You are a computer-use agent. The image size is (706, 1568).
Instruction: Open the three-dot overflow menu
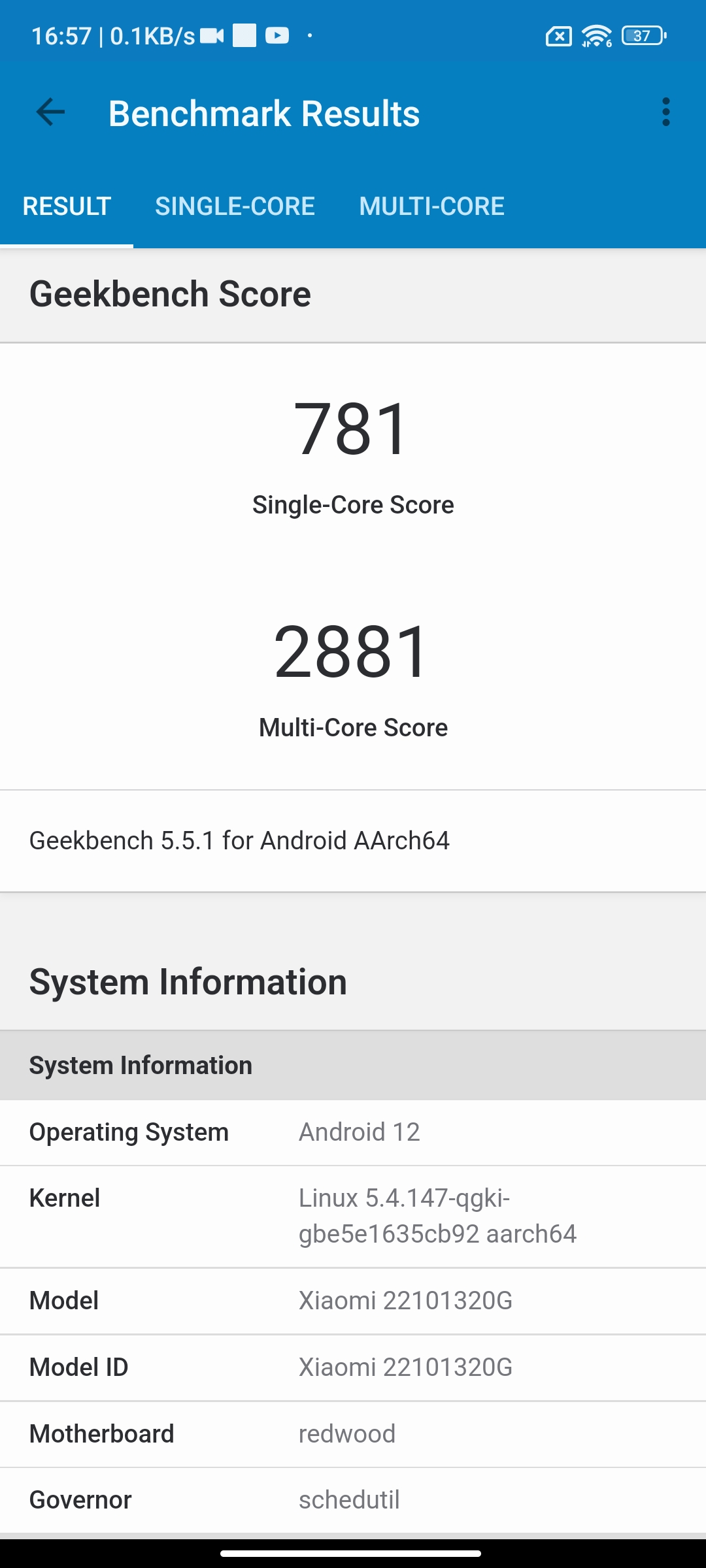click(665, 112)
